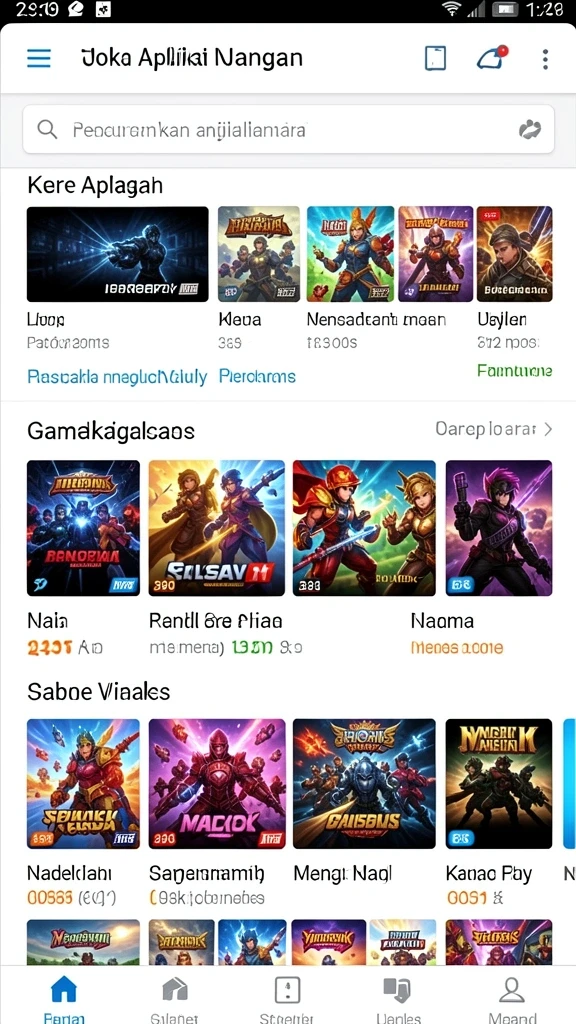
Task: Open notifications icon with red dot
Action: pyautogui.click(x=493, y=58)
